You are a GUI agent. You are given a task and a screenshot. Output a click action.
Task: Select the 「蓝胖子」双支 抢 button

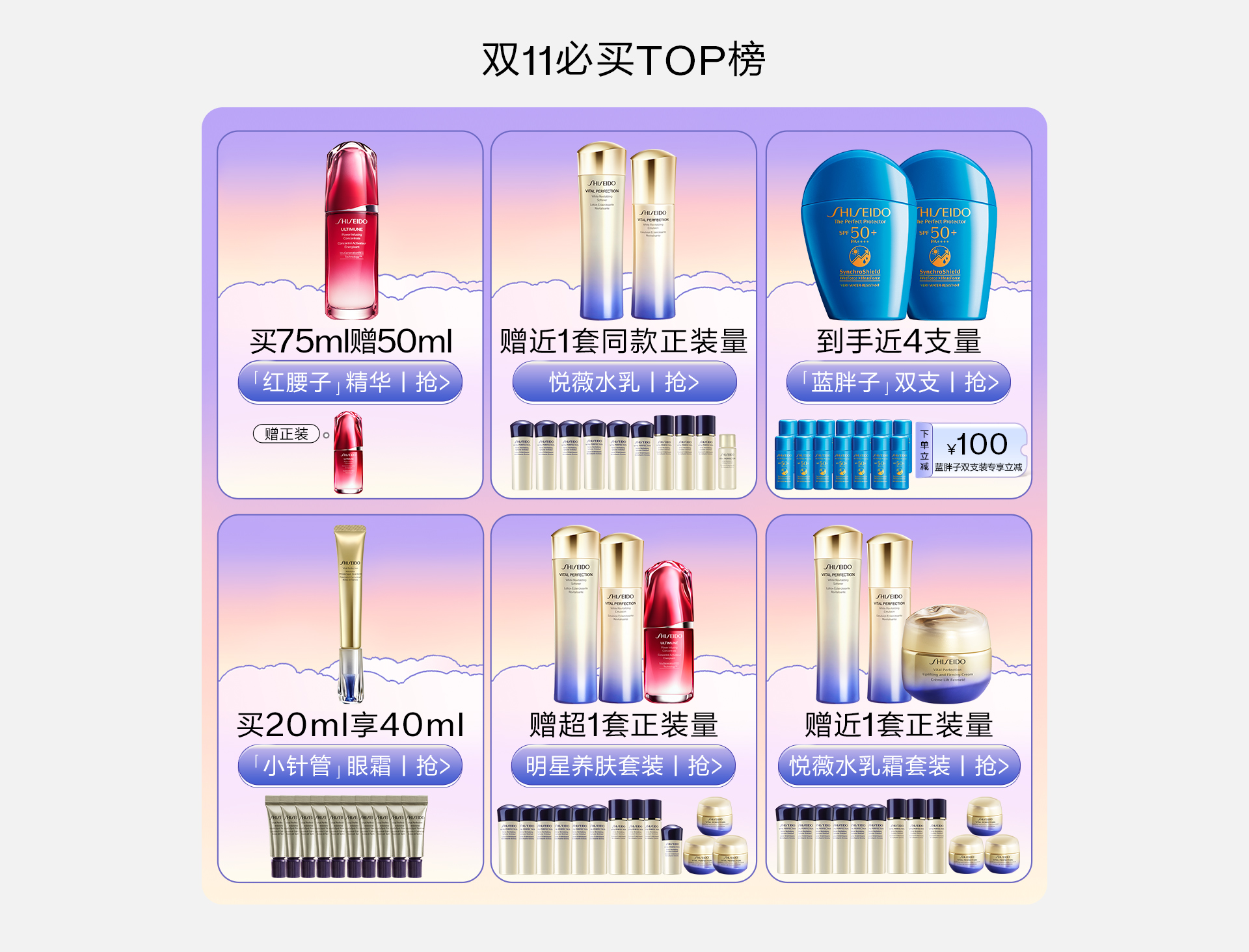898,382
